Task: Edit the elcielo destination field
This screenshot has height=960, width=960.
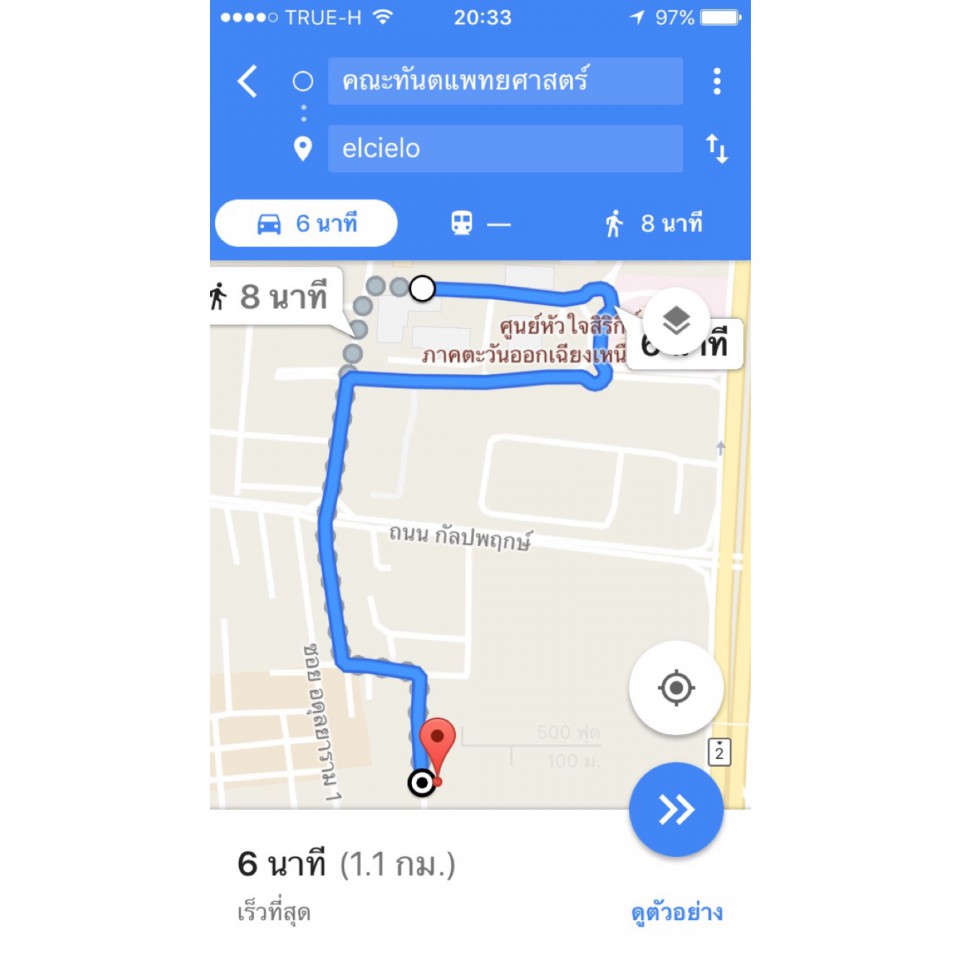Action: point(505,149)
